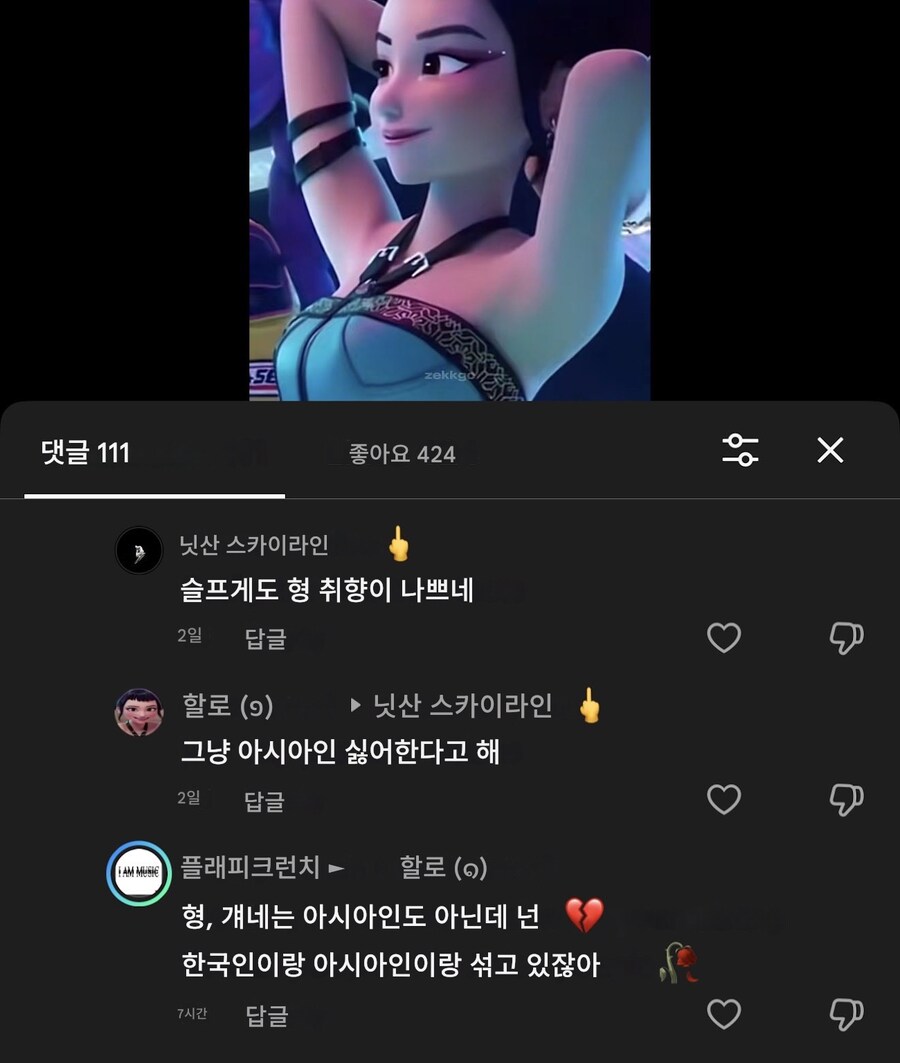This screenshot has width=900, height=1063.
Task: Like the comment by 닛산 스카이라인
Action: [x=724, y=637]
